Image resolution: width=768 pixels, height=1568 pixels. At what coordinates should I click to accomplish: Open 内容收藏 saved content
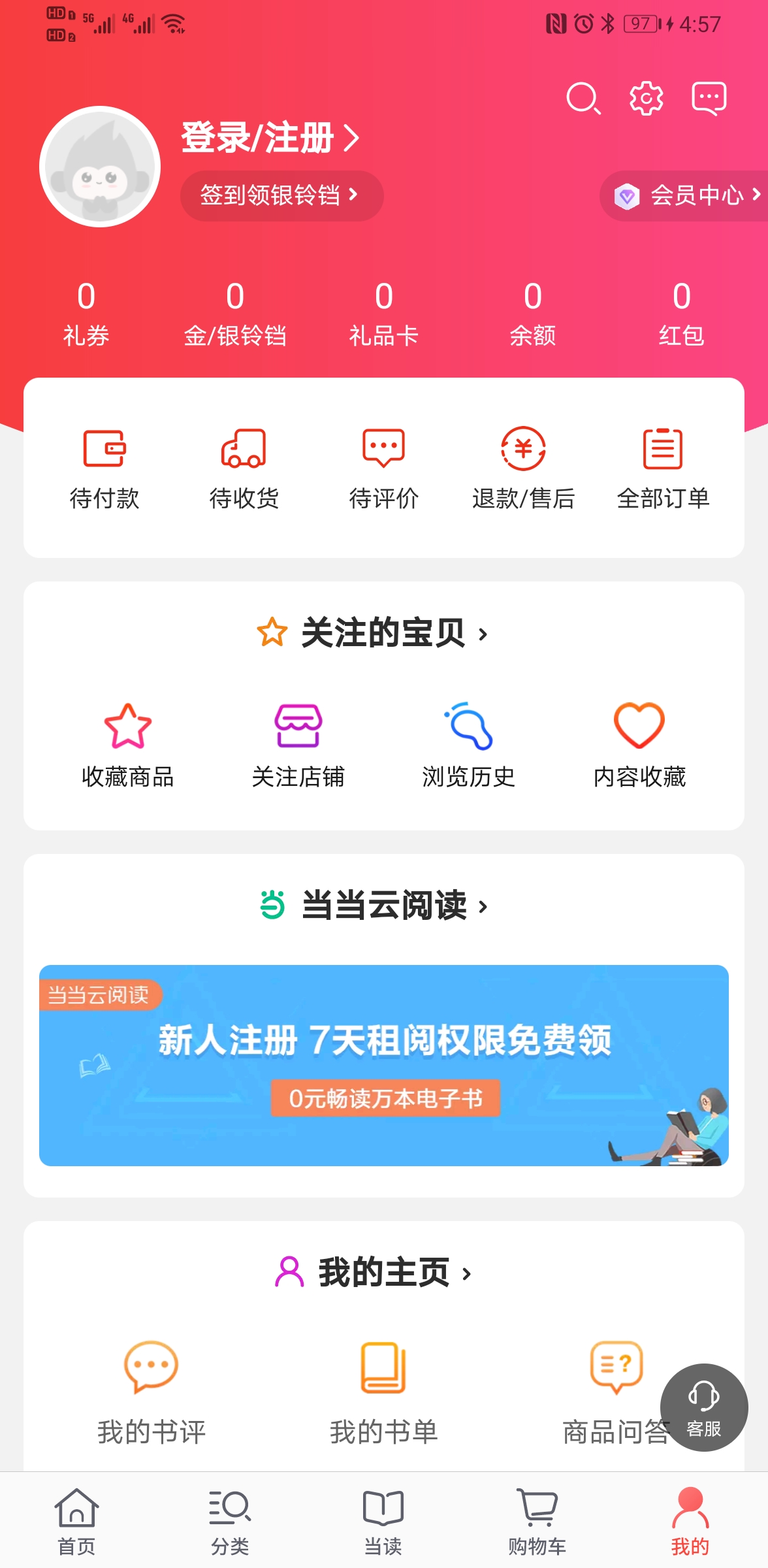(x=639, y=745)
